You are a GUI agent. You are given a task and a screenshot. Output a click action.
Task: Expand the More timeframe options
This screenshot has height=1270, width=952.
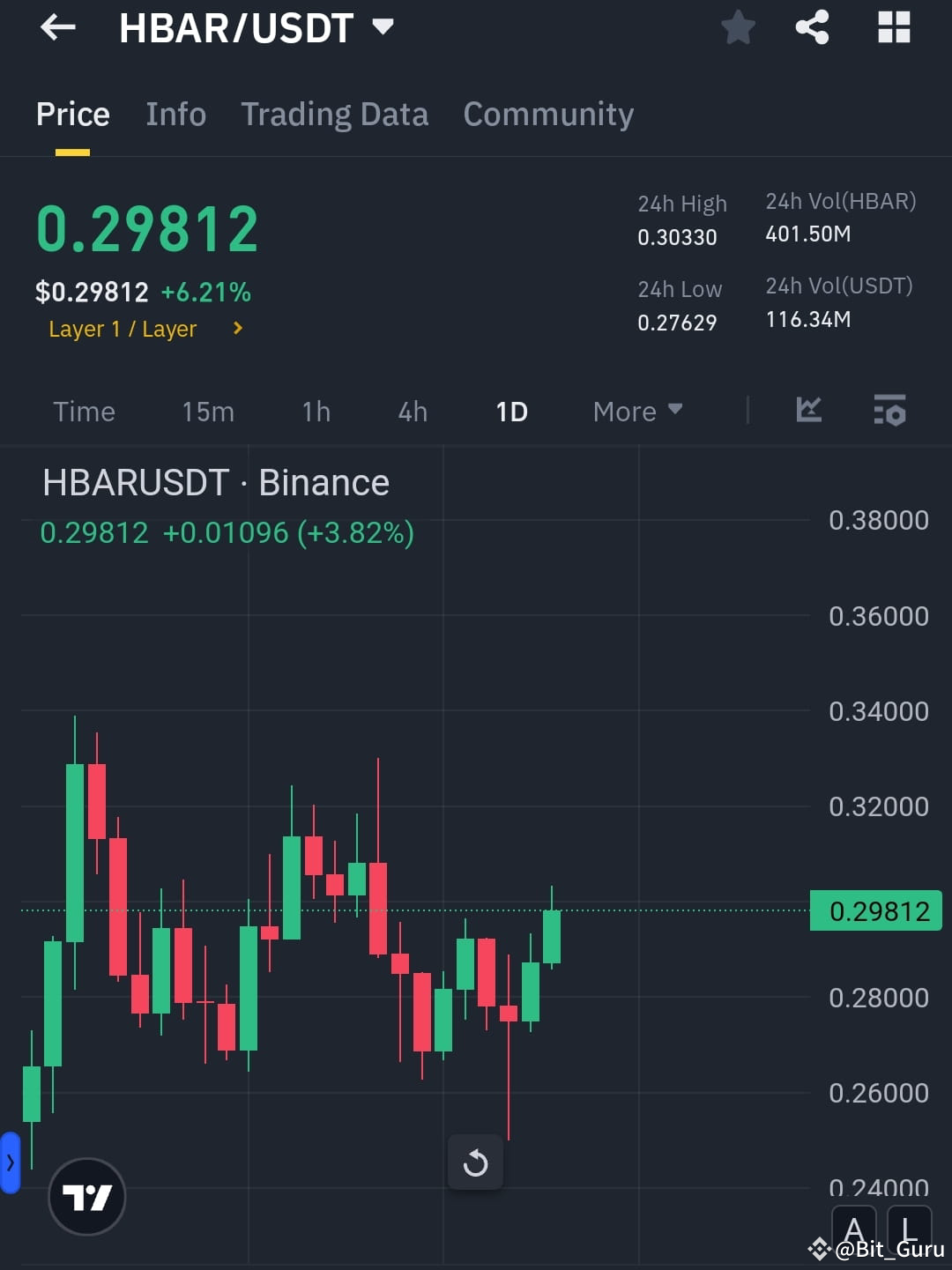click(x=636, y=411)
